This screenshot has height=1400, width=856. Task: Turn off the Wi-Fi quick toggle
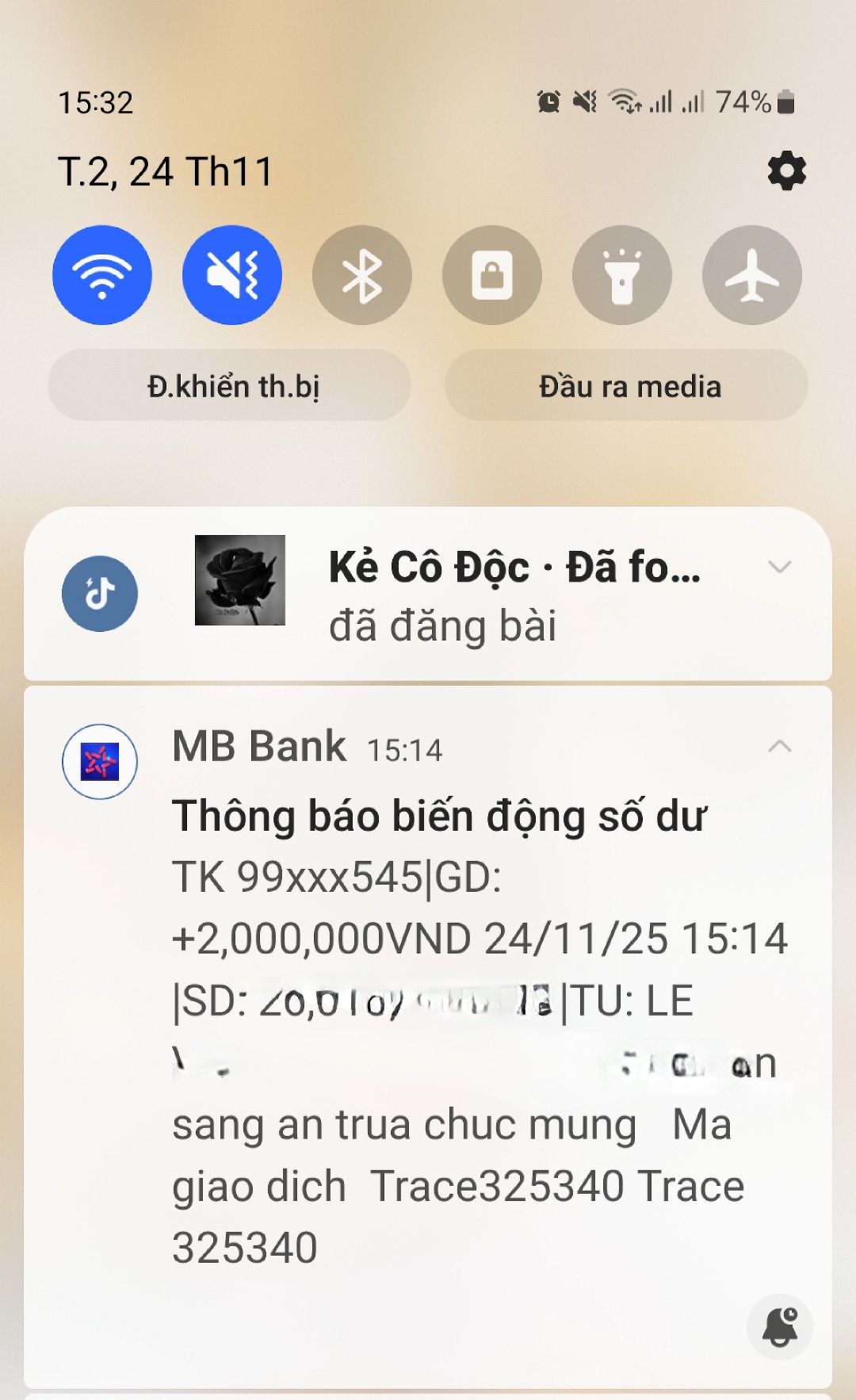[102, 275]
